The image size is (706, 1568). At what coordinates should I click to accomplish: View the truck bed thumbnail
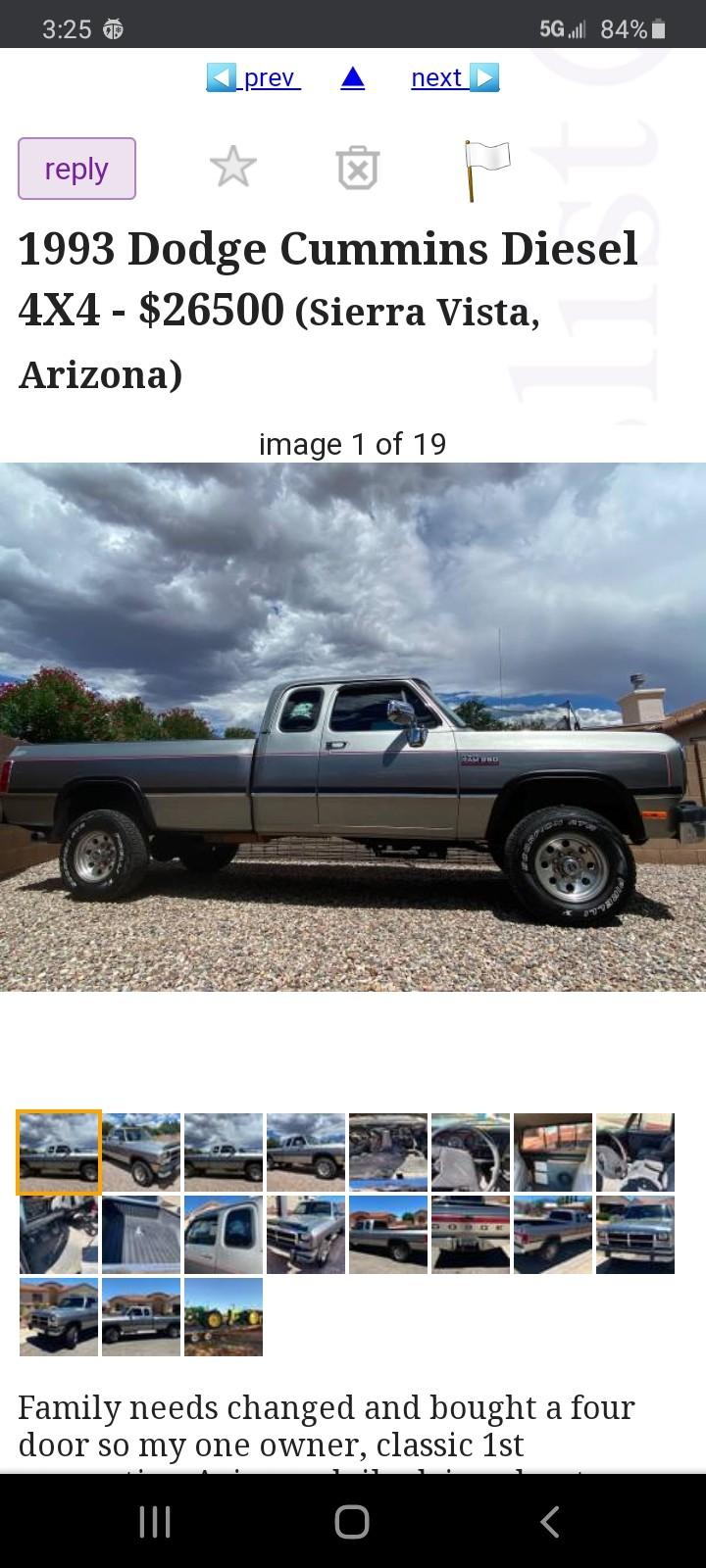[x=141, y=1235]
